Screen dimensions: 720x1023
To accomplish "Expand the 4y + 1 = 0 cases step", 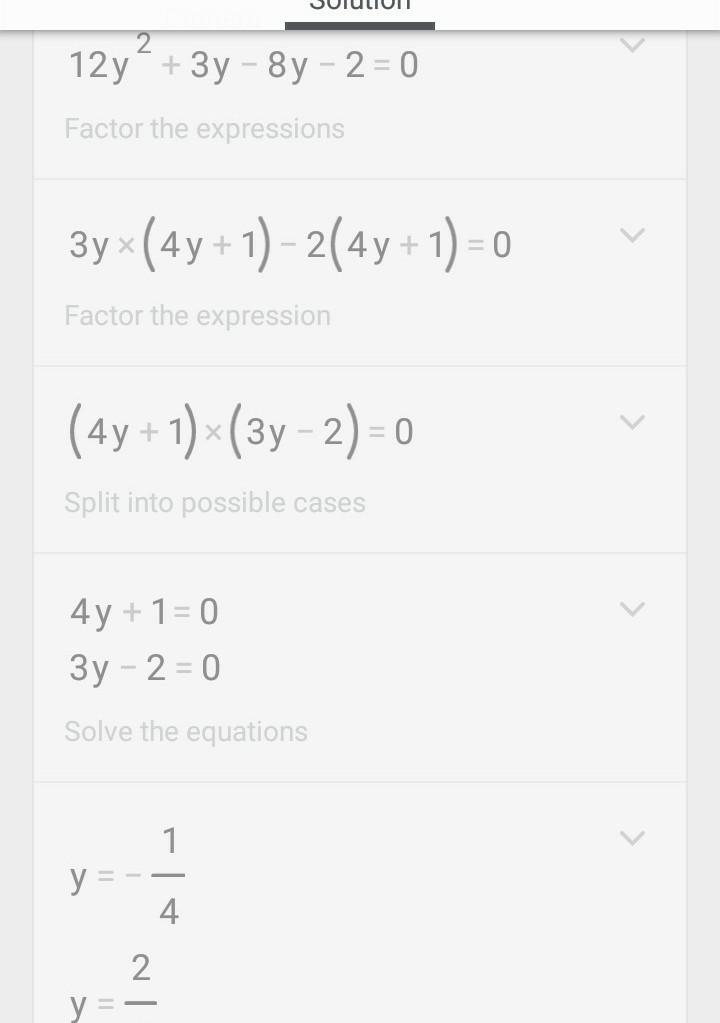I will tap(632, 609).
